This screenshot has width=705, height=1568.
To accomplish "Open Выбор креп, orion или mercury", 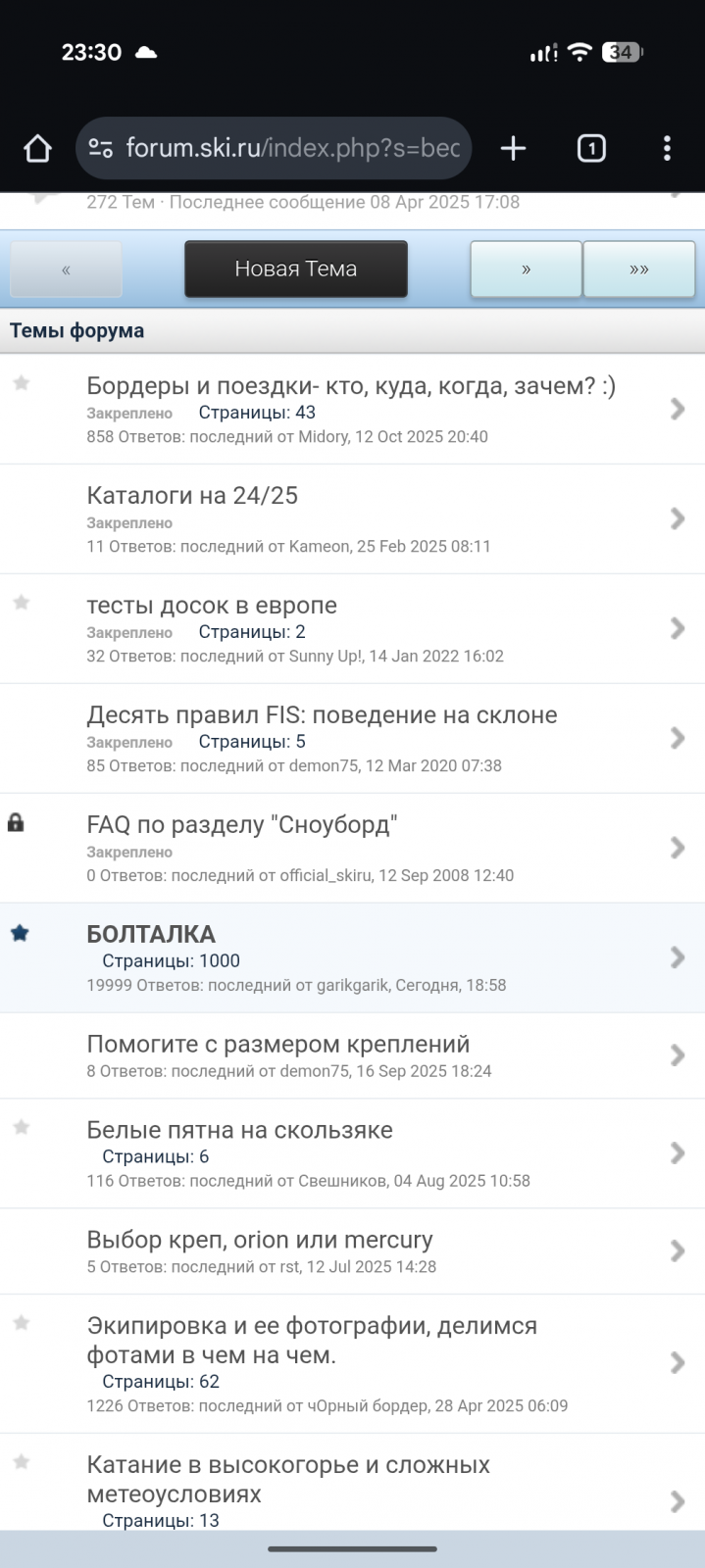I will (x=260, y=1240).
